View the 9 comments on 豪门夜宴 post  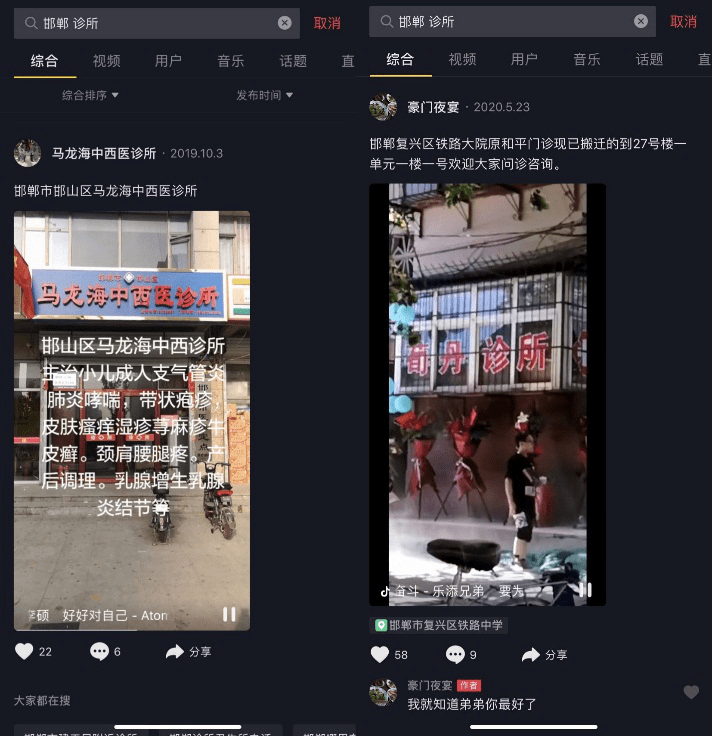(456, 655)
